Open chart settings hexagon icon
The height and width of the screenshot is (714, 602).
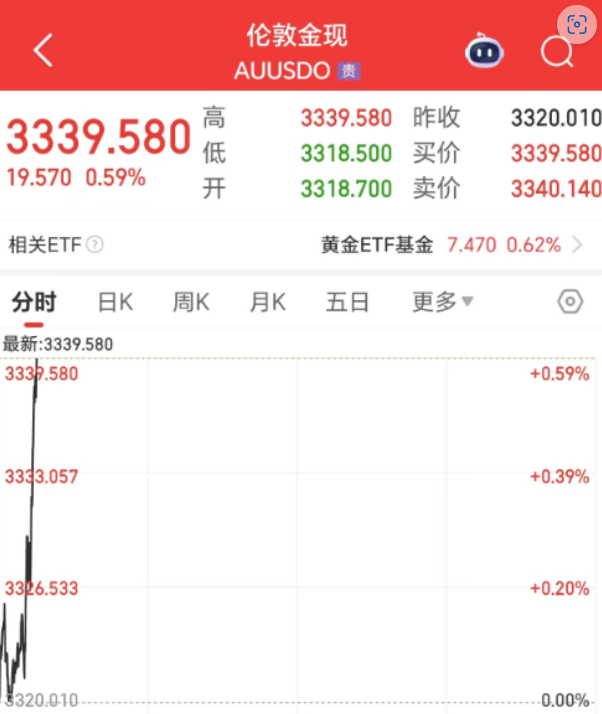[x=569, y=302]
